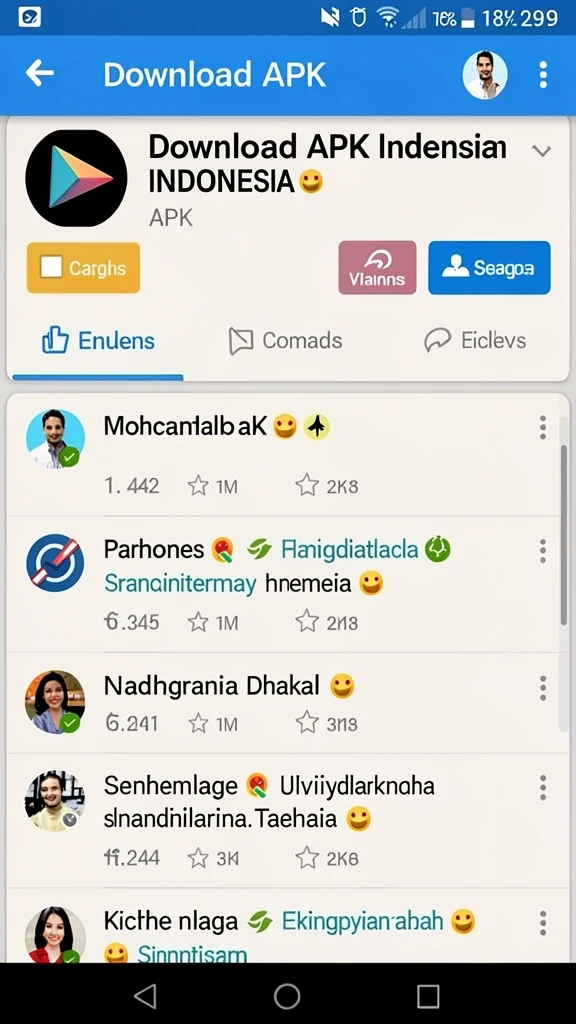Switch to the Comads tab
The width and height of the screenshot is (576, 1024).
pyautogui.click(x=285, y=340)
